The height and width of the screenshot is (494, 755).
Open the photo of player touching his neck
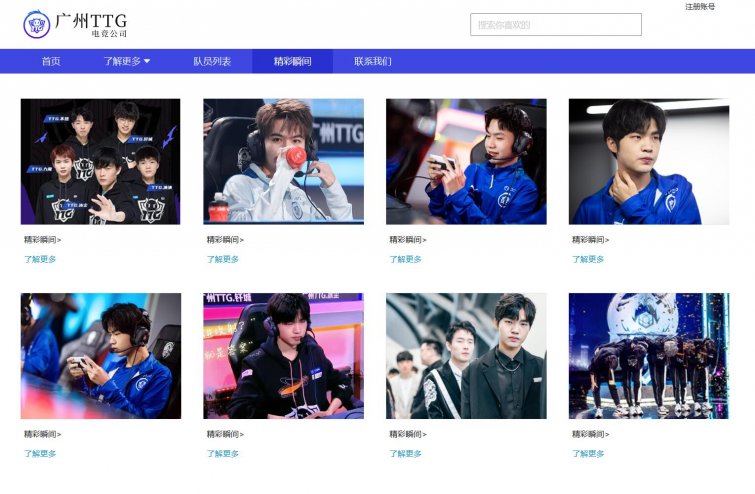click(649, 161)
